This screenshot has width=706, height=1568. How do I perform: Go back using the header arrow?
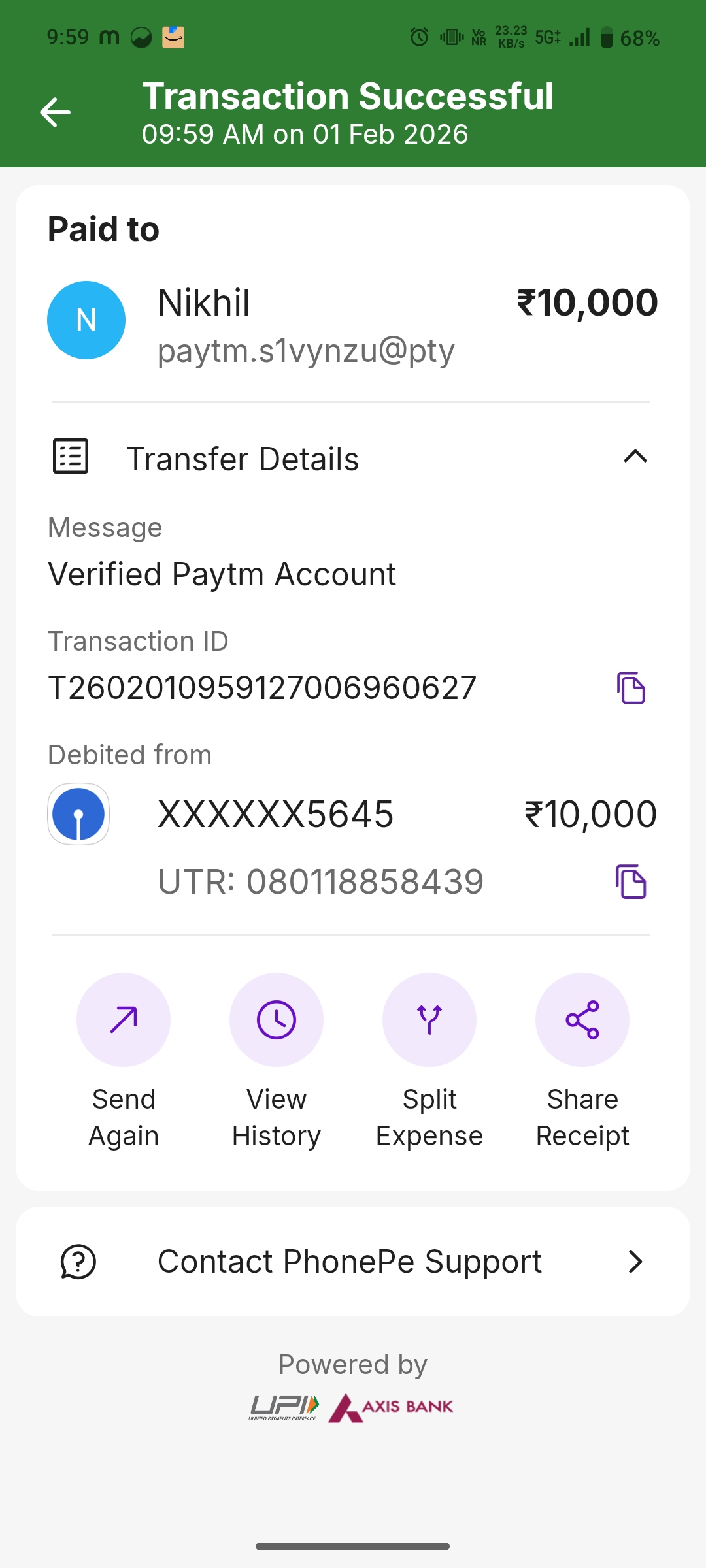pos(55,112)
